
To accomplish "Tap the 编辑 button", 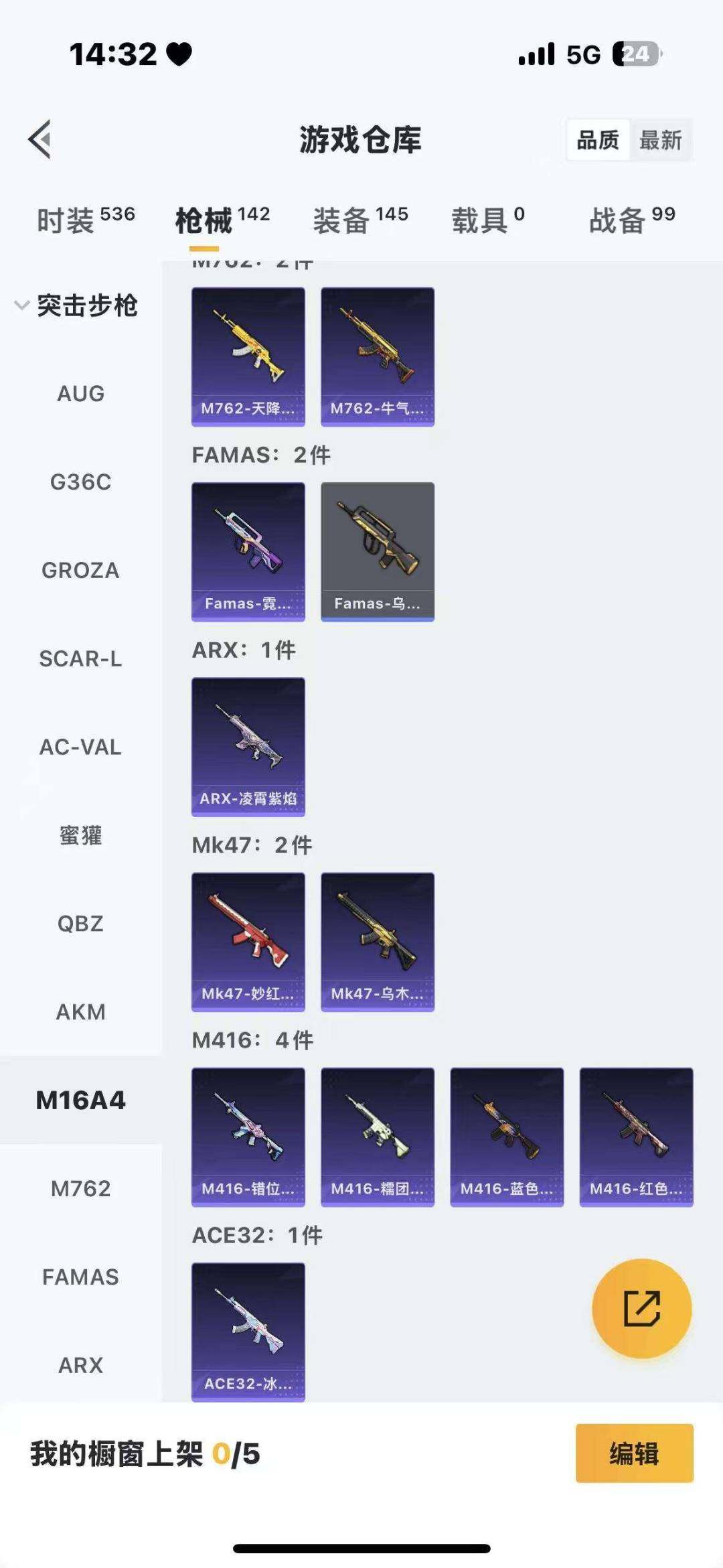I will pos(634,1453).
